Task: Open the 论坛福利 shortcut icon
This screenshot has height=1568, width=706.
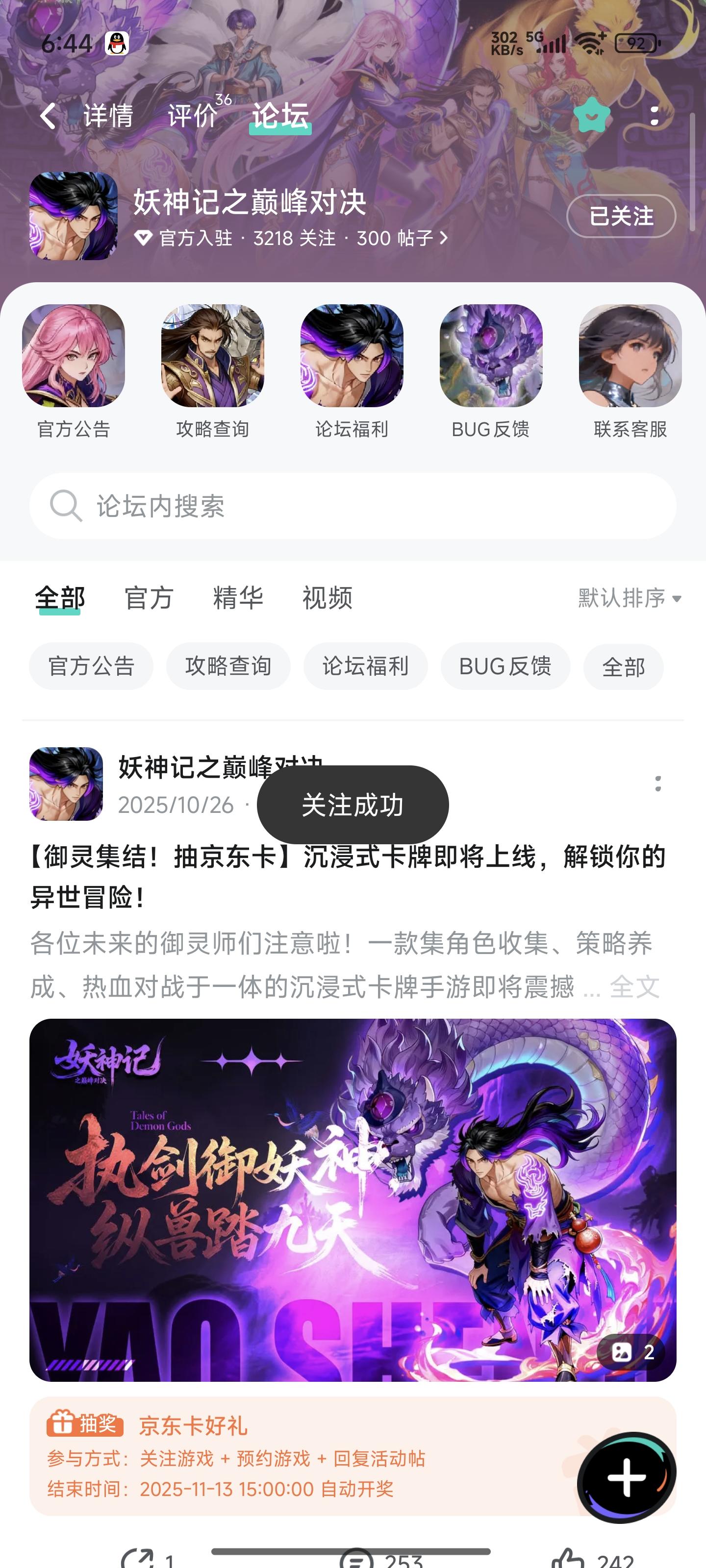Action: [x=352, y=356]
